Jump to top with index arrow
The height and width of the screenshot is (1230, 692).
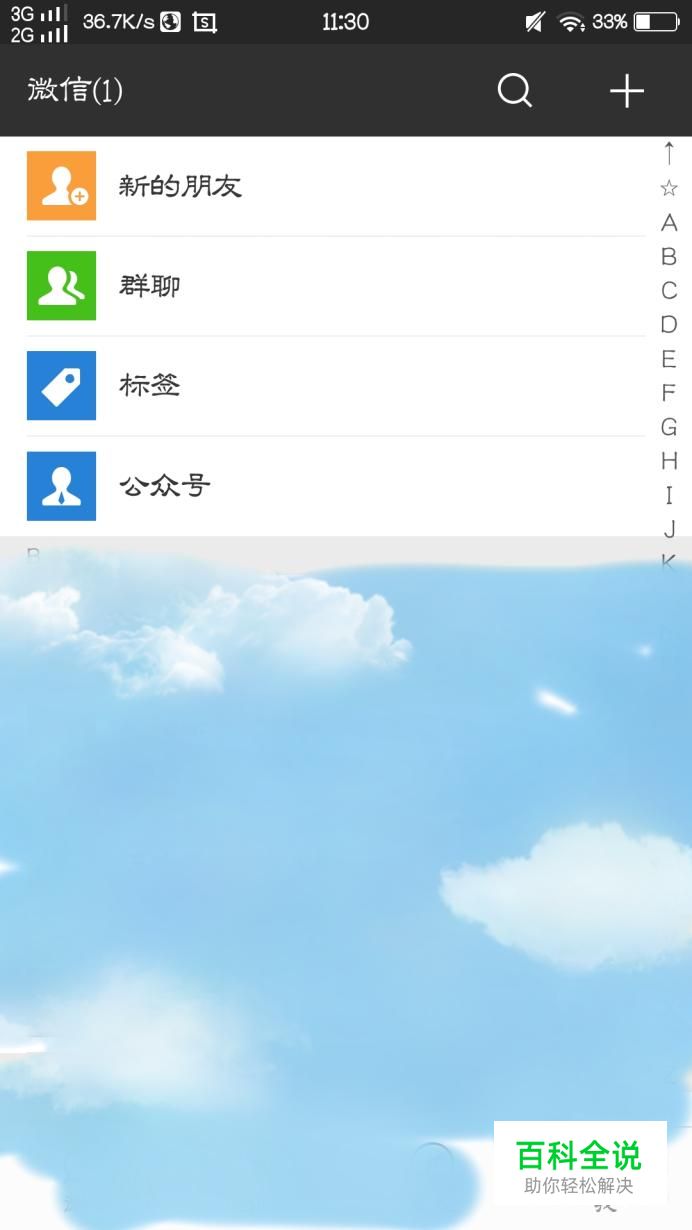[x=669, y=154]
